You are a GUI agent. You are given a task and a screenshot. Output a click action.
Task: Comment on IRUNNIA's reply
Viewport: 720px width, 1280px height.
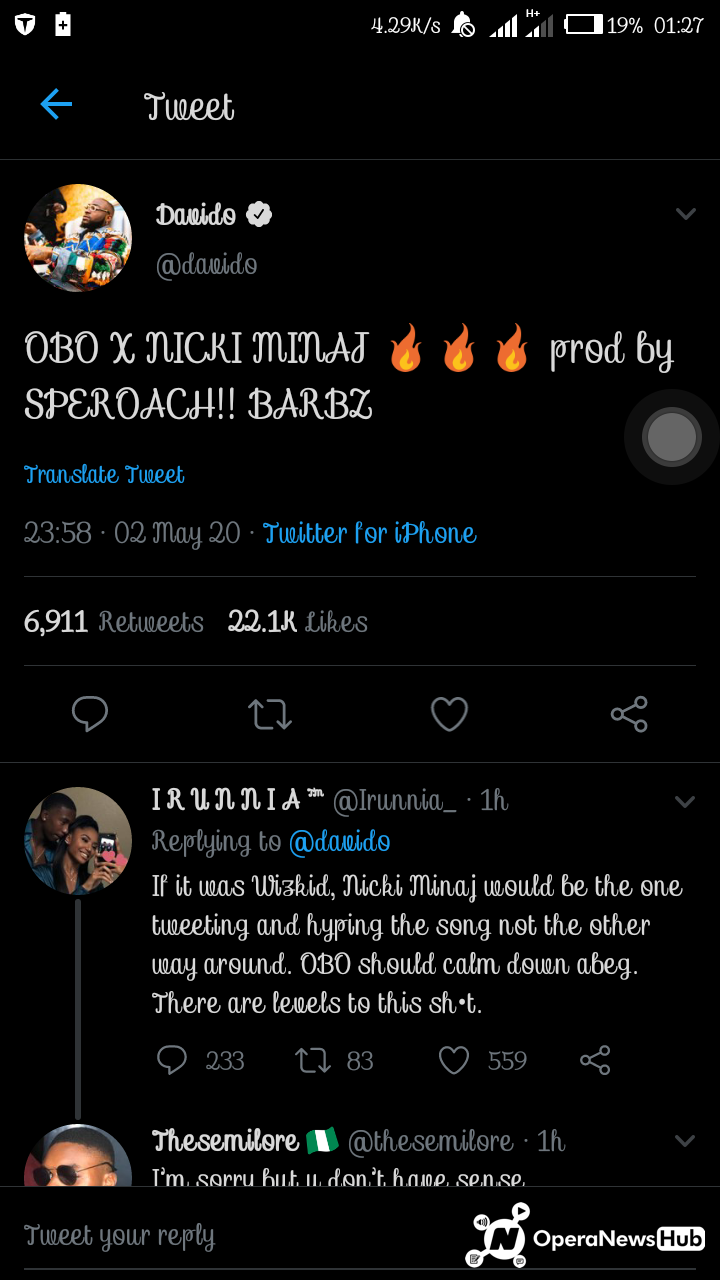(173, 1060)
